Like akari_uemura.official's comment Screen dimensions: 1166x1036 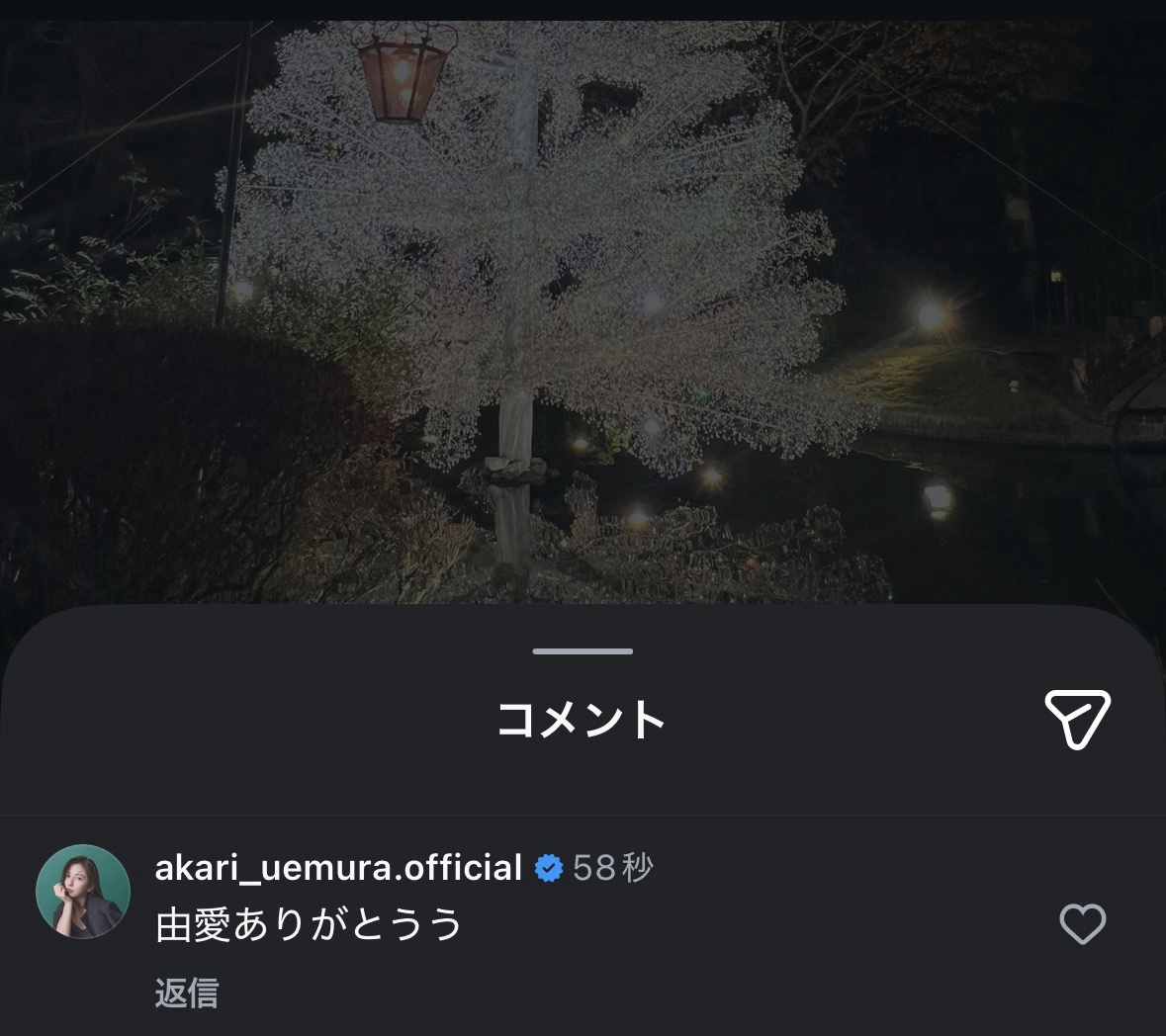tap(1082, 924)
